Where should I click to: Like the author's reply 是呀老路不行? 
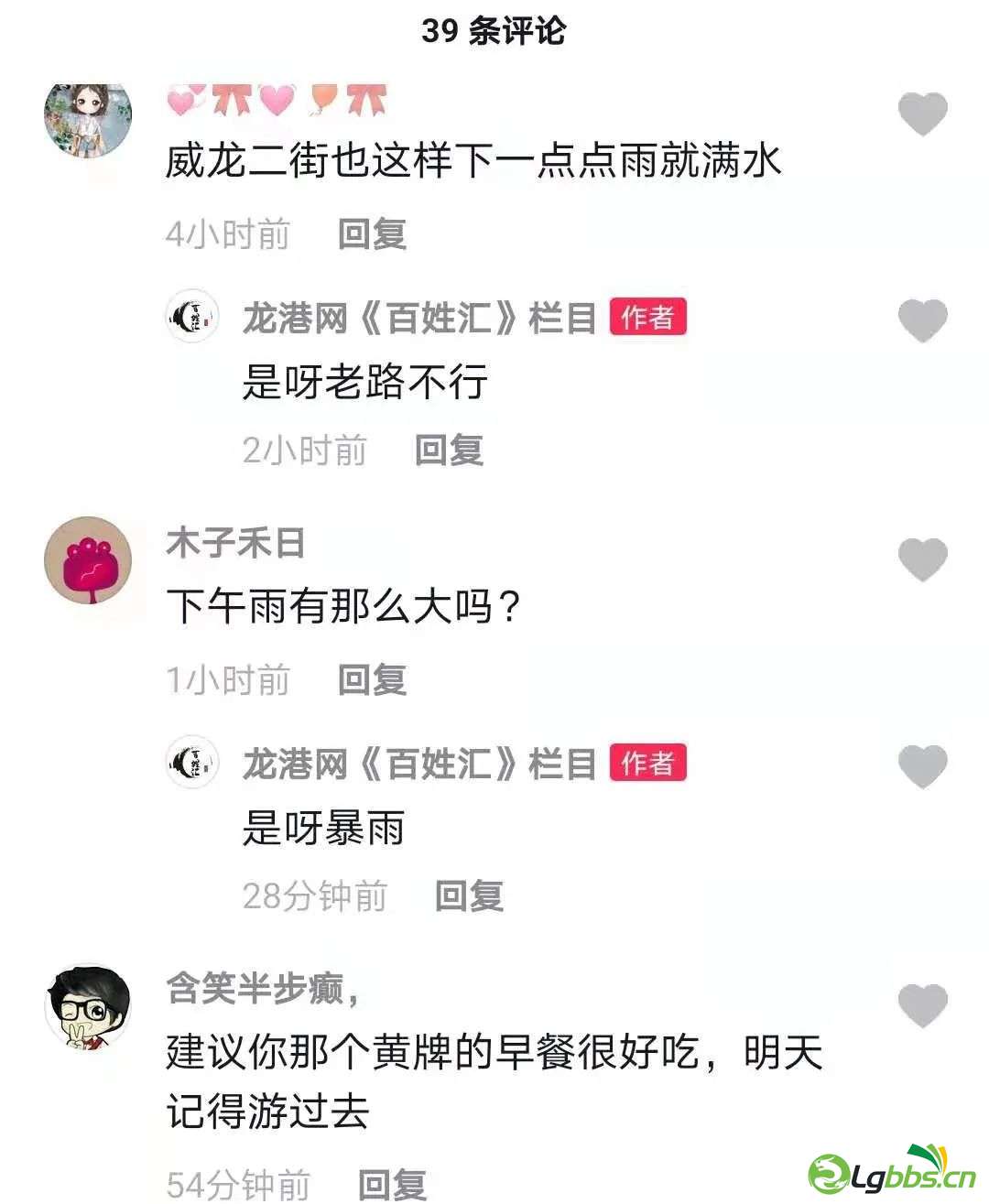pyautogui.click(x=922, y=320)
